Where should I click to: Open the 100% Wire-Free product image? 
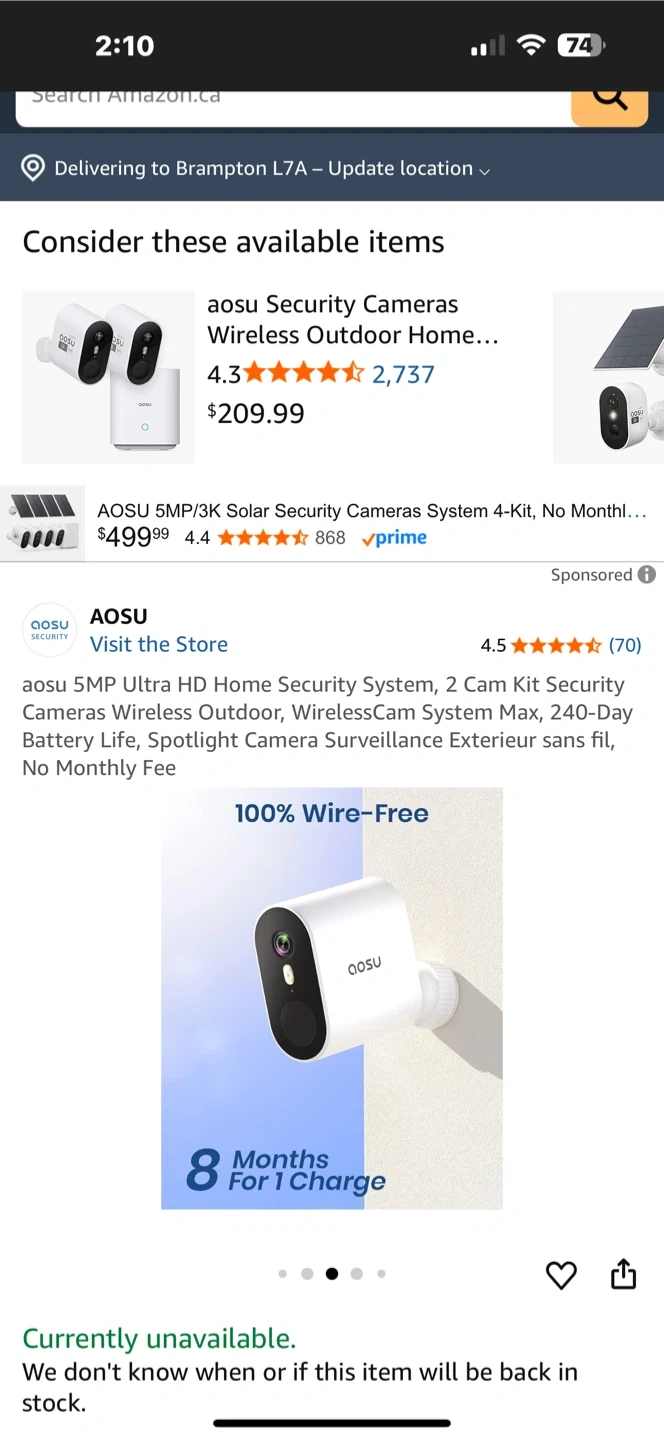click(332, 998)
